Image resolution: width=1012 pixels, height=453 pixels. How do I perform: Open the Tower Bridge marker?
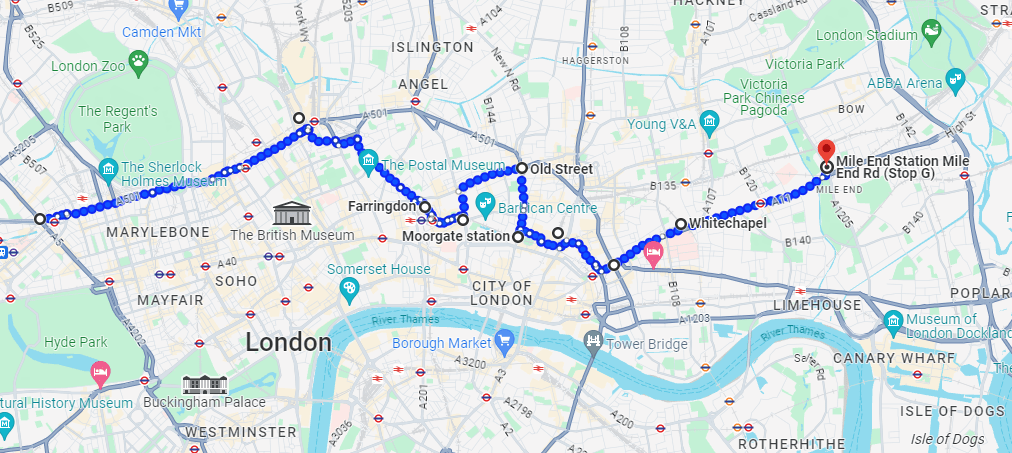click(594, 341)
